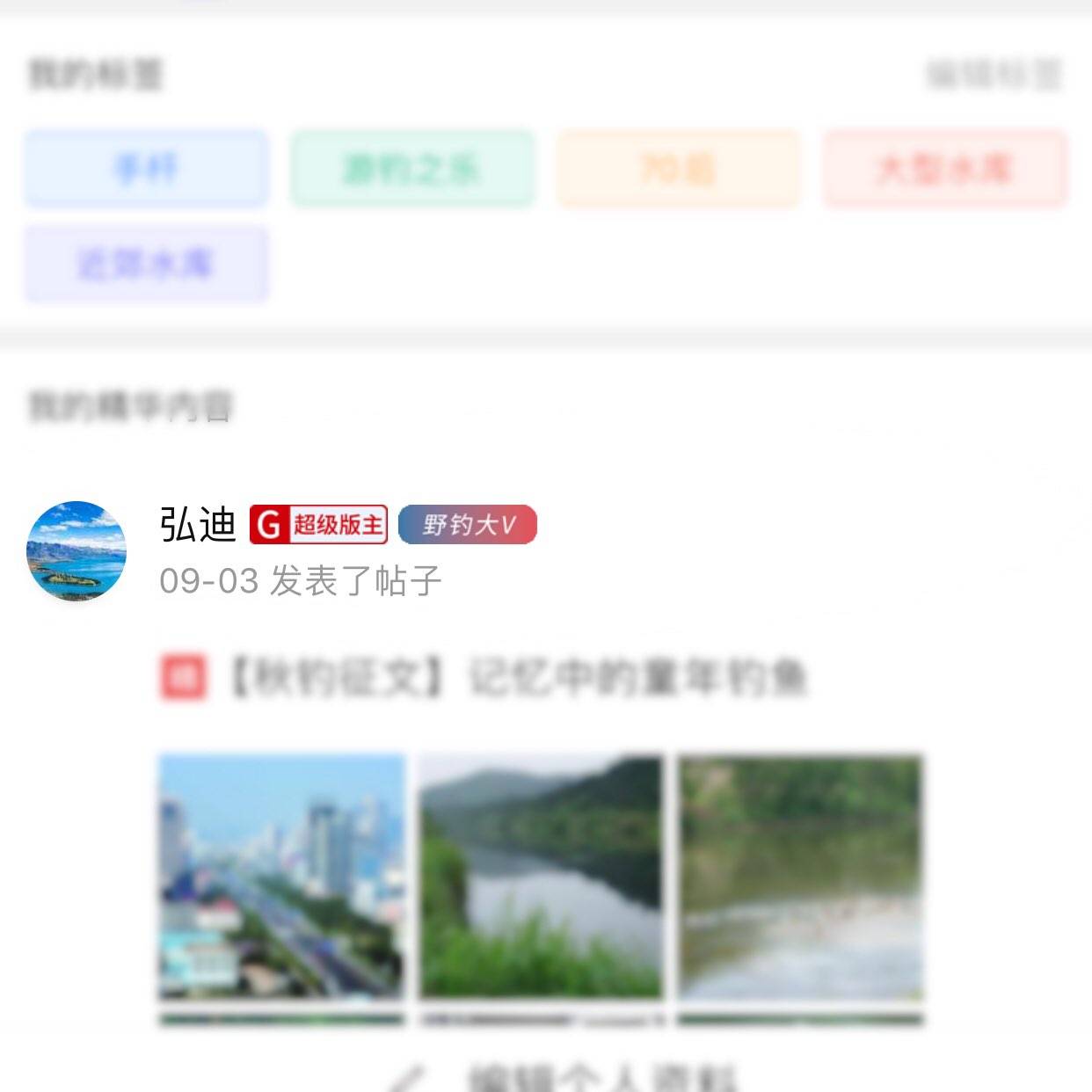View the city skyline photo in the post
This screenshot has height=1092, width=1092.
(281, 877)
